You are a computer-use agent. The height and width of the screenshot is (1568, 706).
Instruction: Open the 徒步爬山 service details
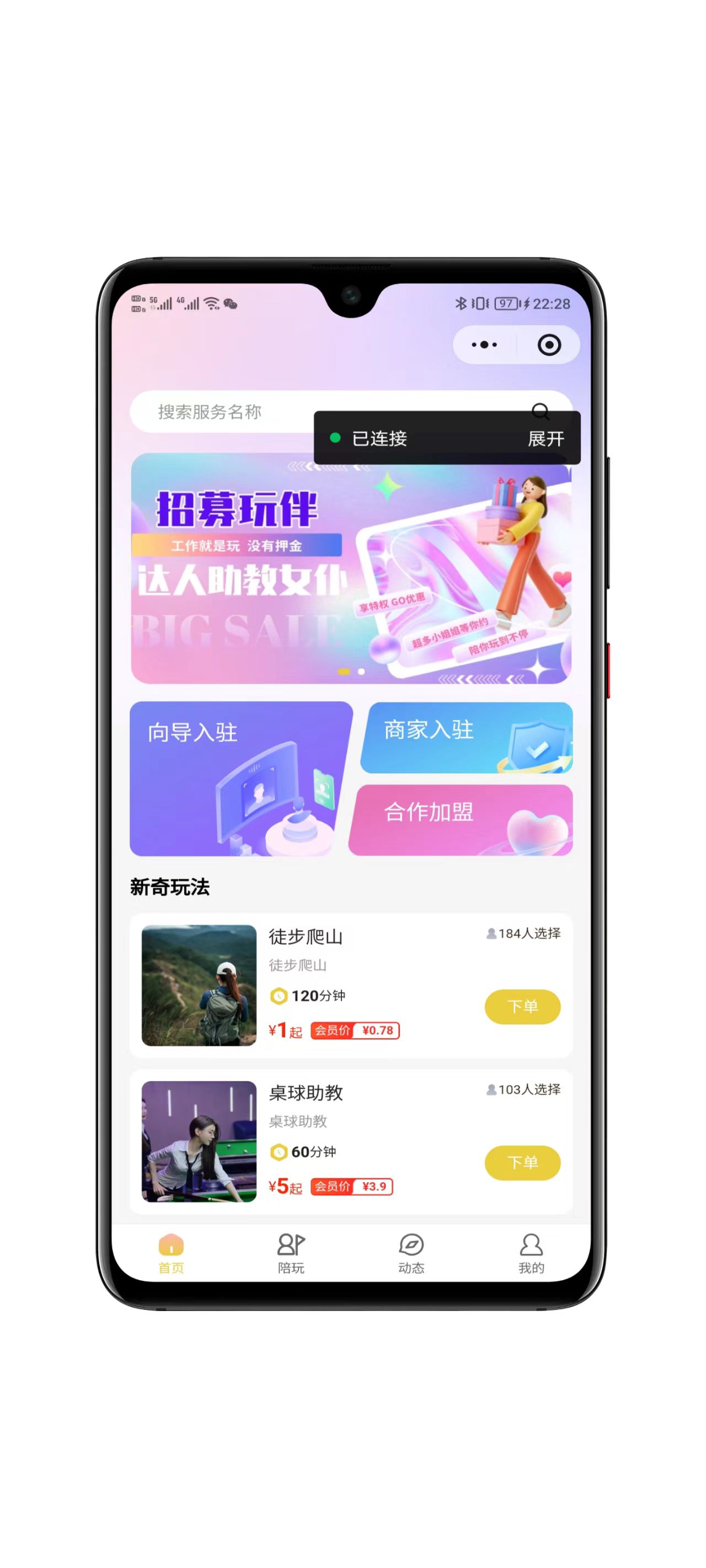click(x=306, y=937)
